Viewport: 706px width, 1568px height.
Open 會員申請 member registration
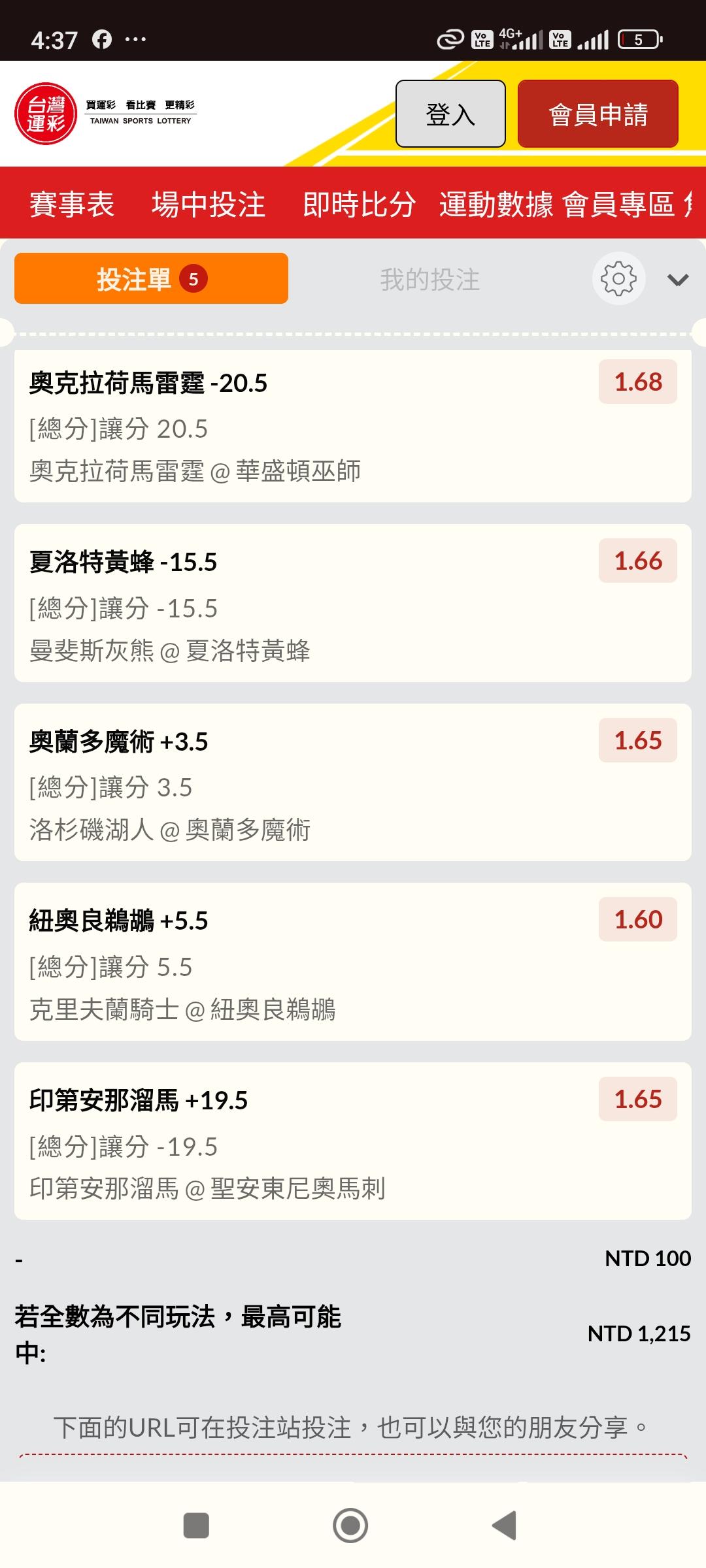point(597,114)
